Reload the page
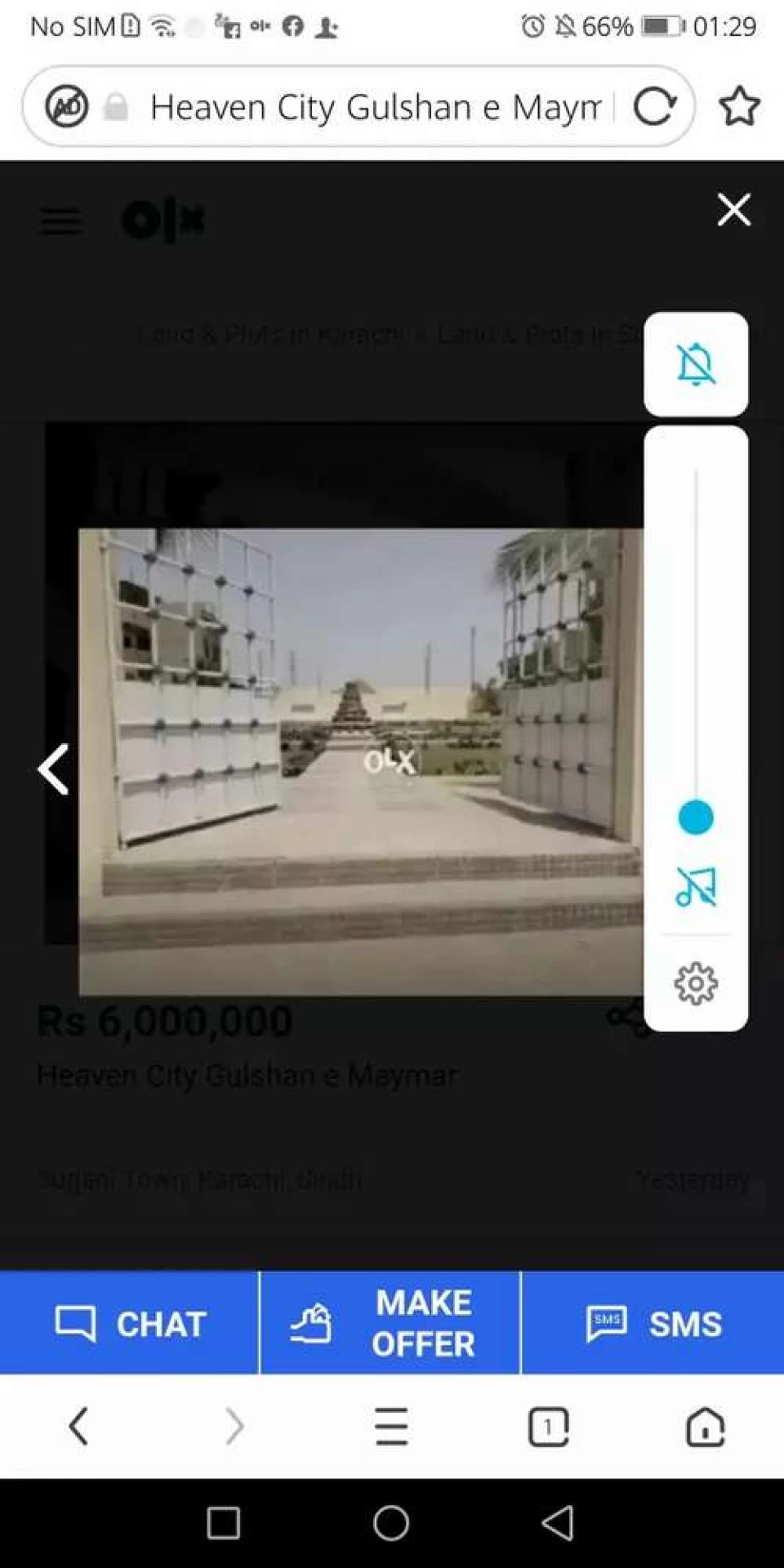784x1568 pixels. (655, 106)
